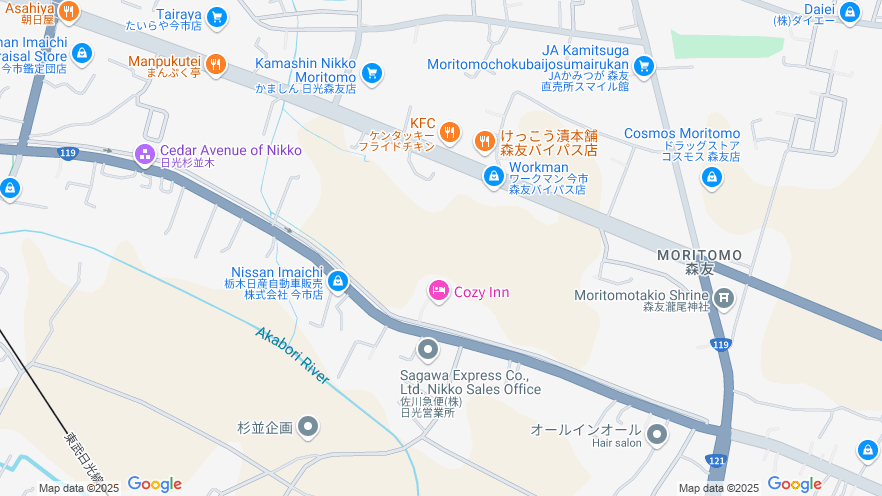Open the JA Kamitsuga Moritomo pin
The width and height of the screenshot is (882, 496).
pyautogui.click(x=644, y=66)
